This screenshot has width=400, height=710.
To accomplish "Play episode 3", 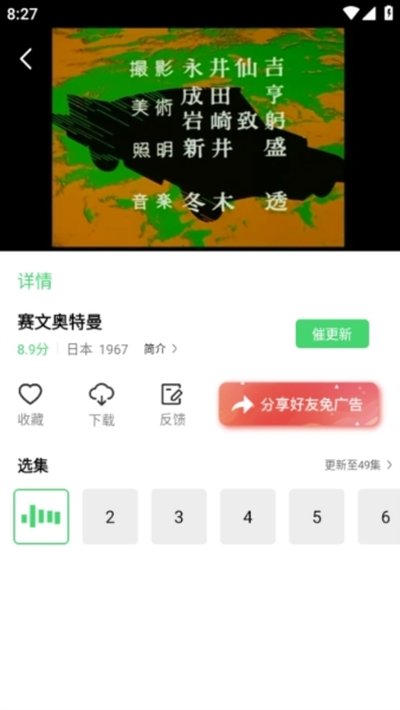I will tap(179, 517).
